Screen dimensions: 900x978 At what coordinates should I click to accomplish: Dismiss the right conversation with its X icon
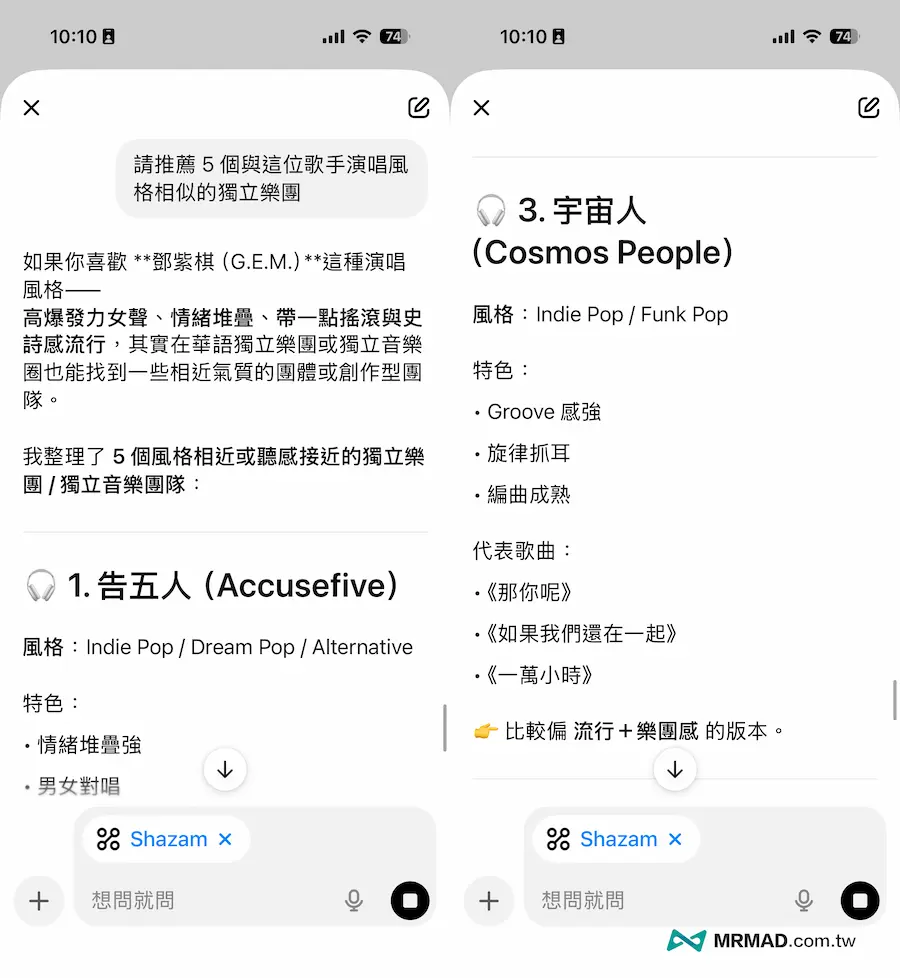coord(481,107)
